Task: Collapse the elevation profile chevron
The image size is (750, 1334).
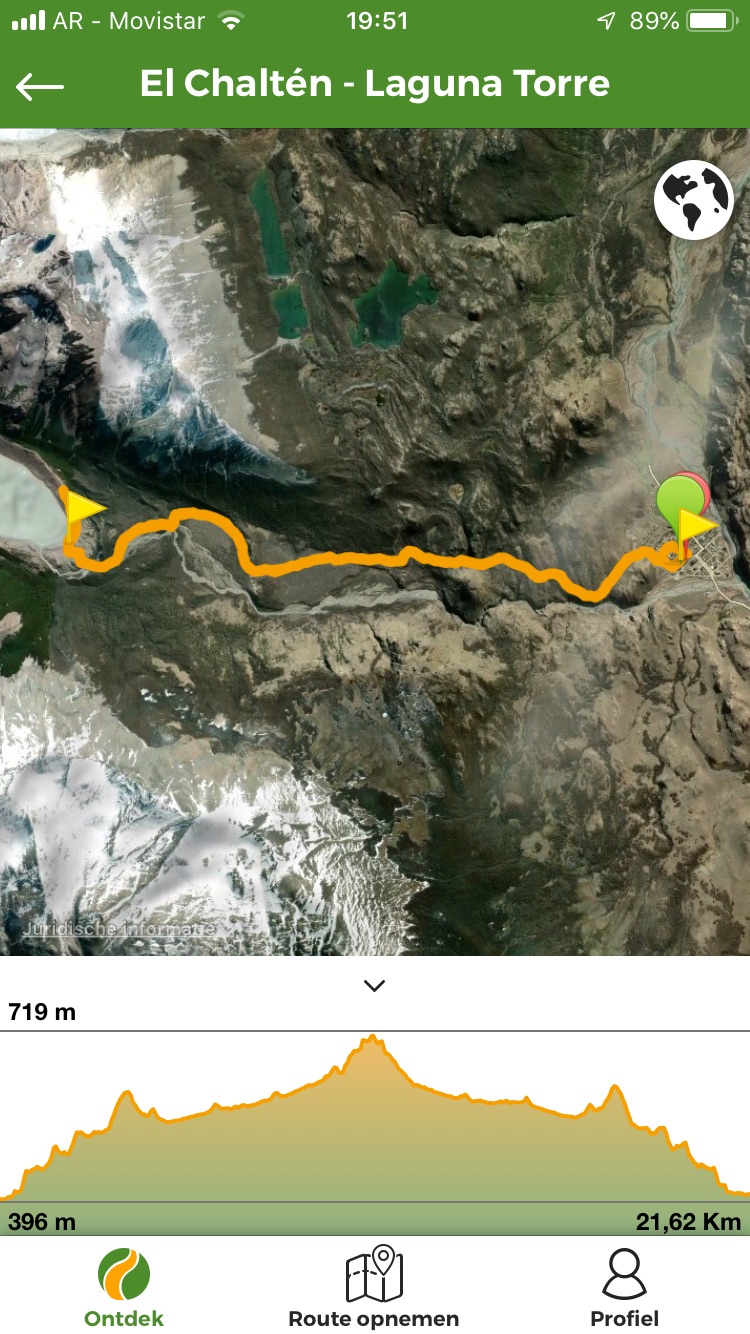Action: click(375, 985)
